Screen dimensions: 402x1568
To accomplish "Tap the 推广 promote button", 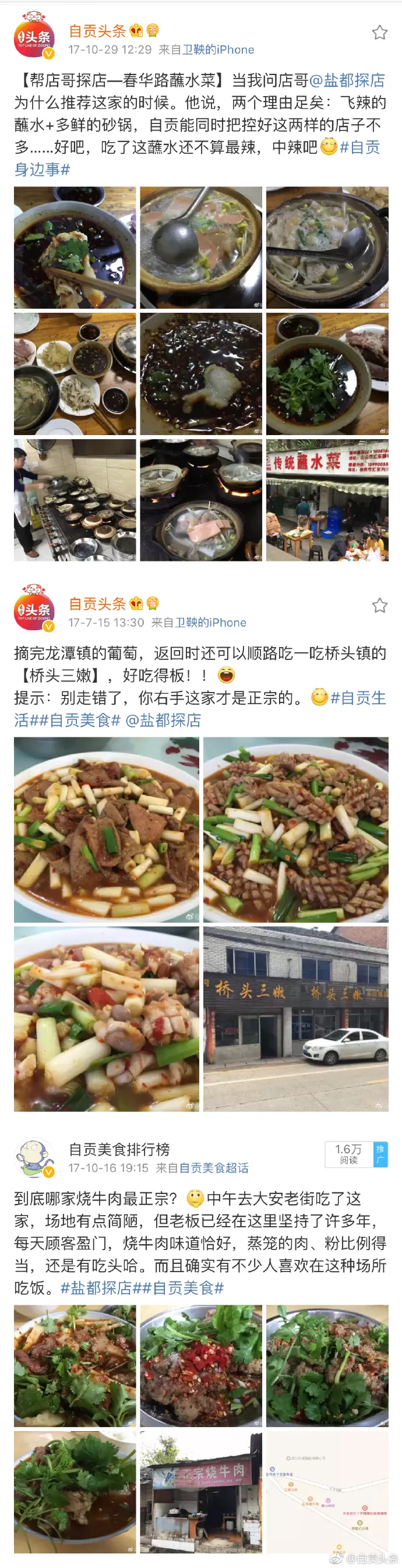I will tap(380, 1153).
